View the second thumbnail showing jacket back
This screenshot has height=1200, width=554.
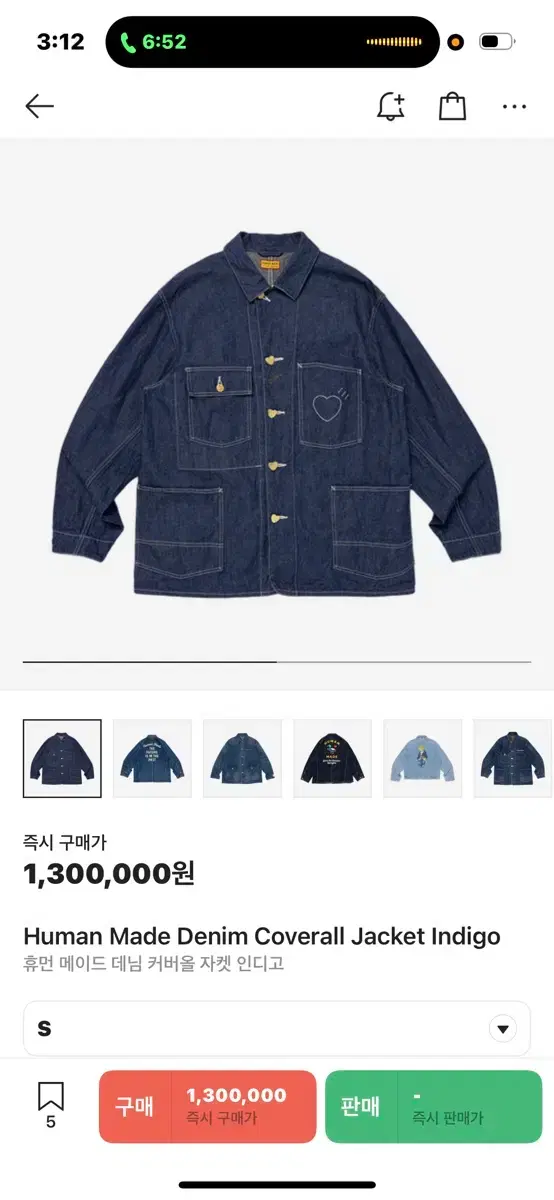(152, 758)
